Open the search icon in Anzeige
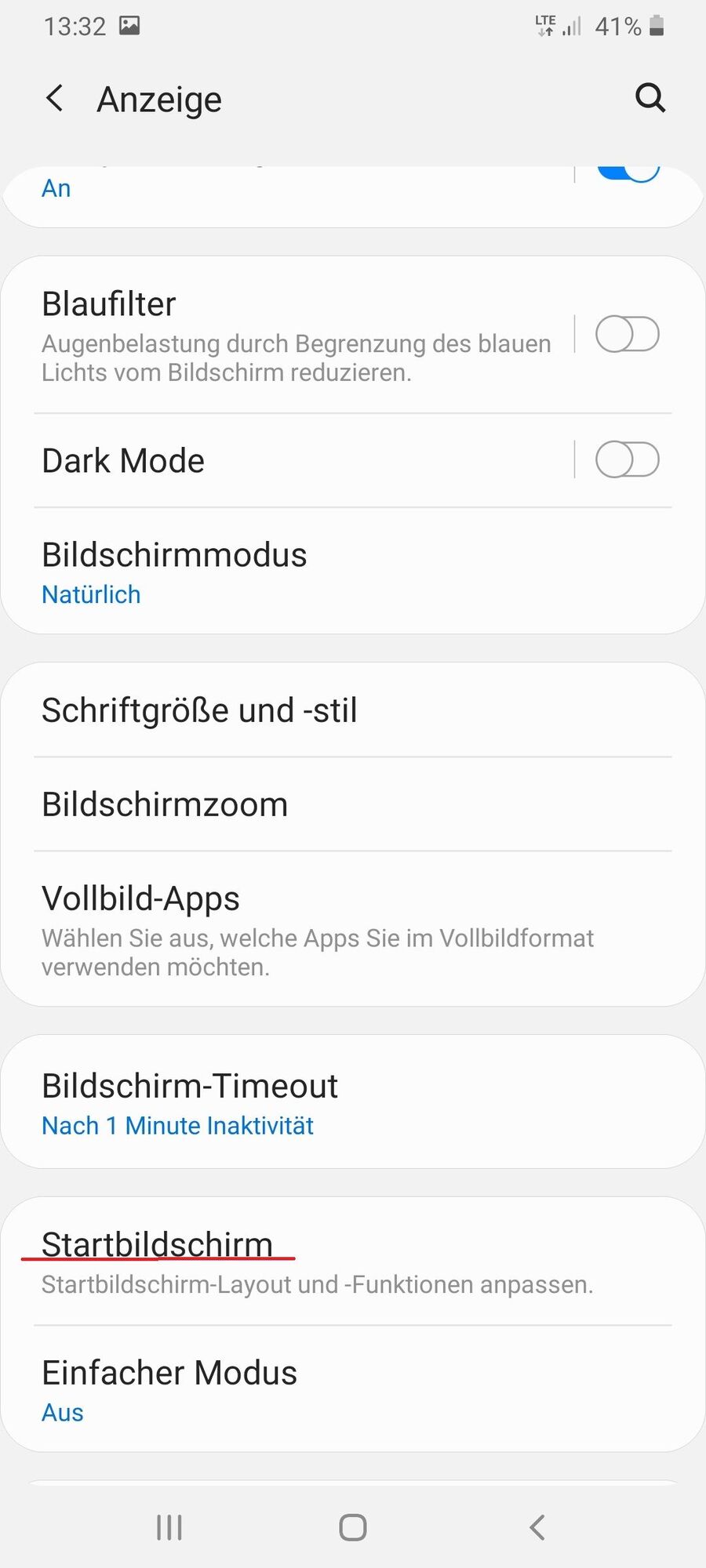This screenshot has width=706, height=1568. click(x=650, y=99)
